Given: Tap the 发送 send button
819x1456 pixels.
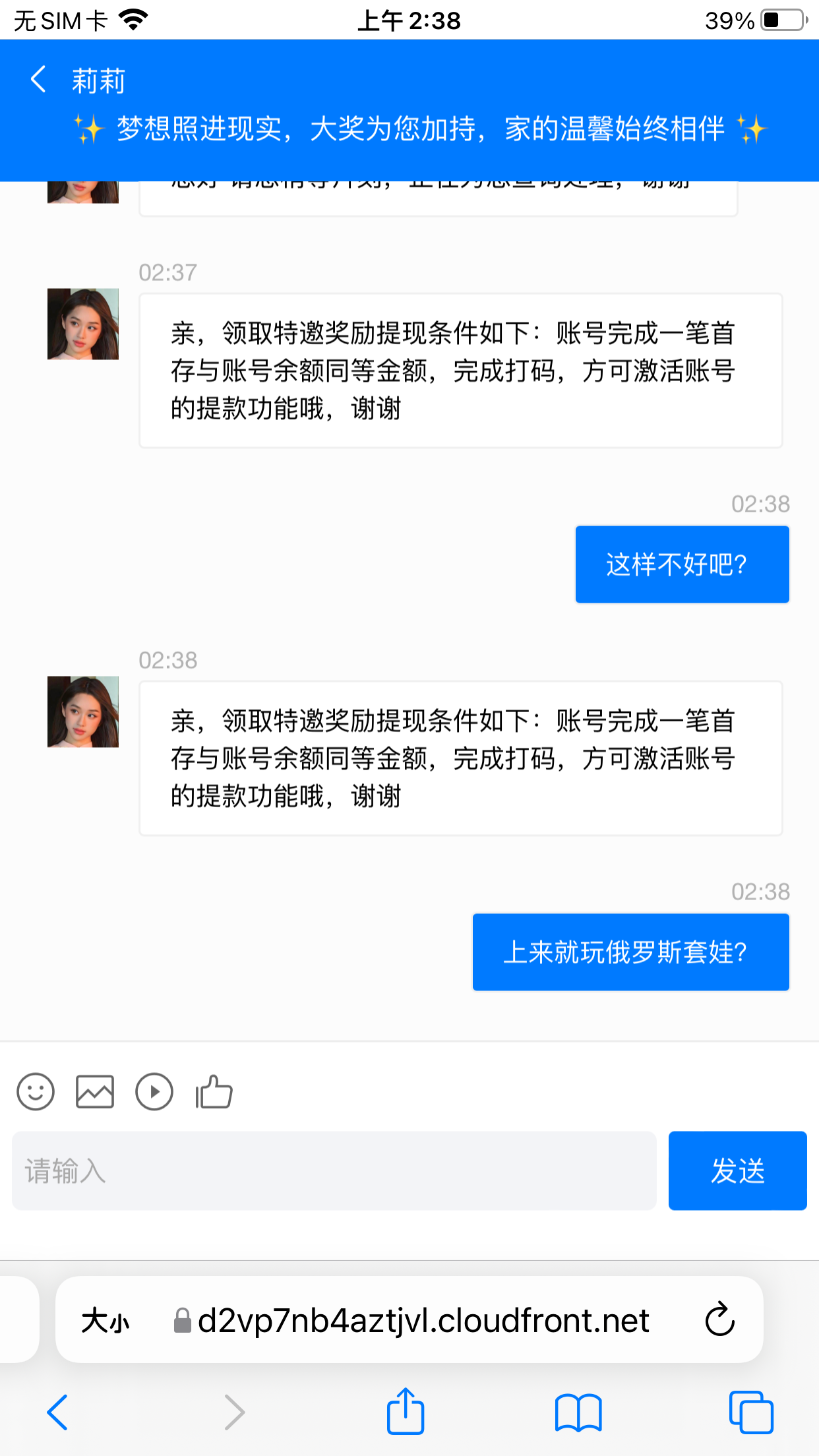Looking at the screenshot, I should pyautogui.click(x=737, y=1170).
